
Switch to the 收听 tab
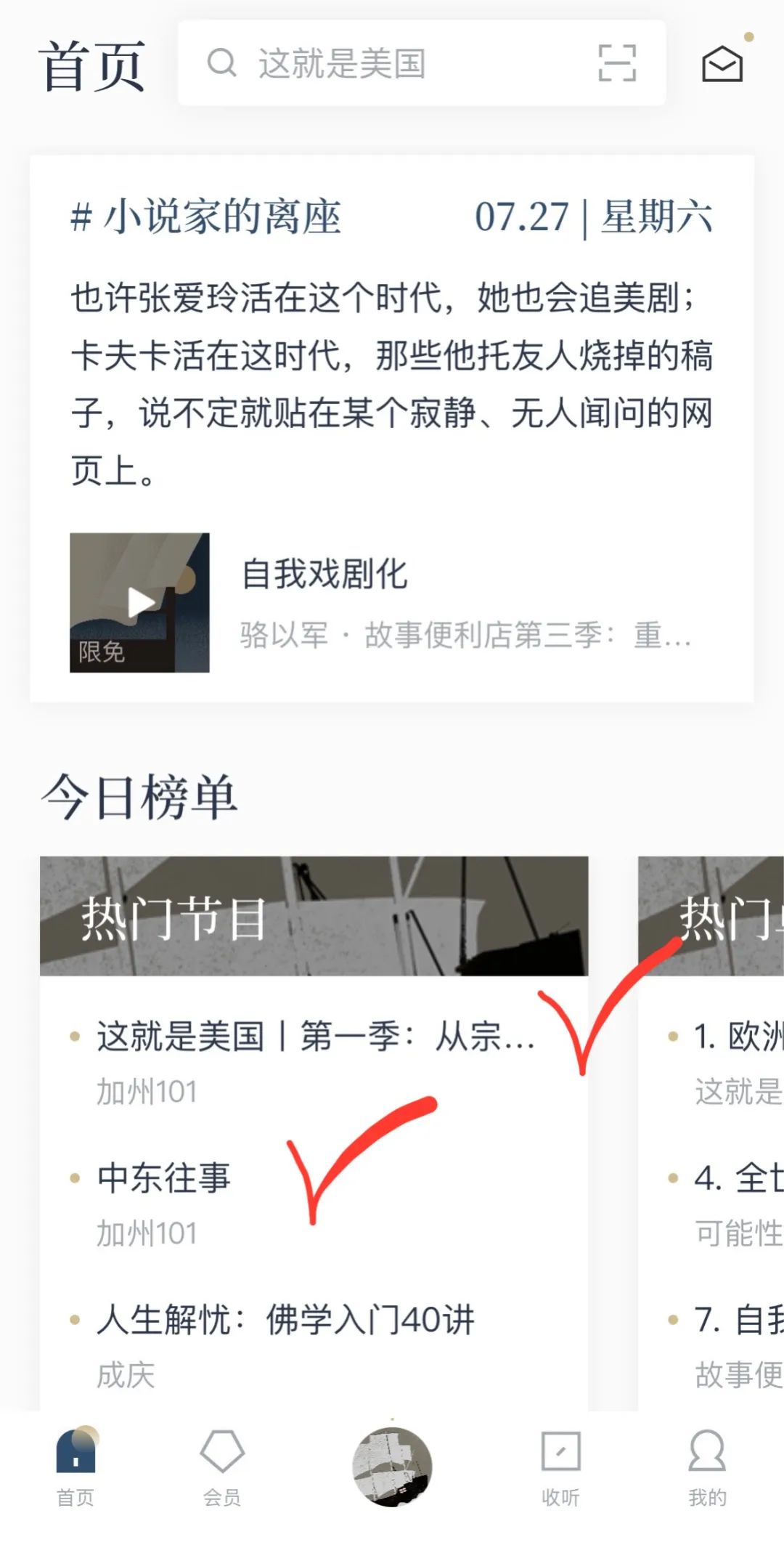tap(560, 1466)
